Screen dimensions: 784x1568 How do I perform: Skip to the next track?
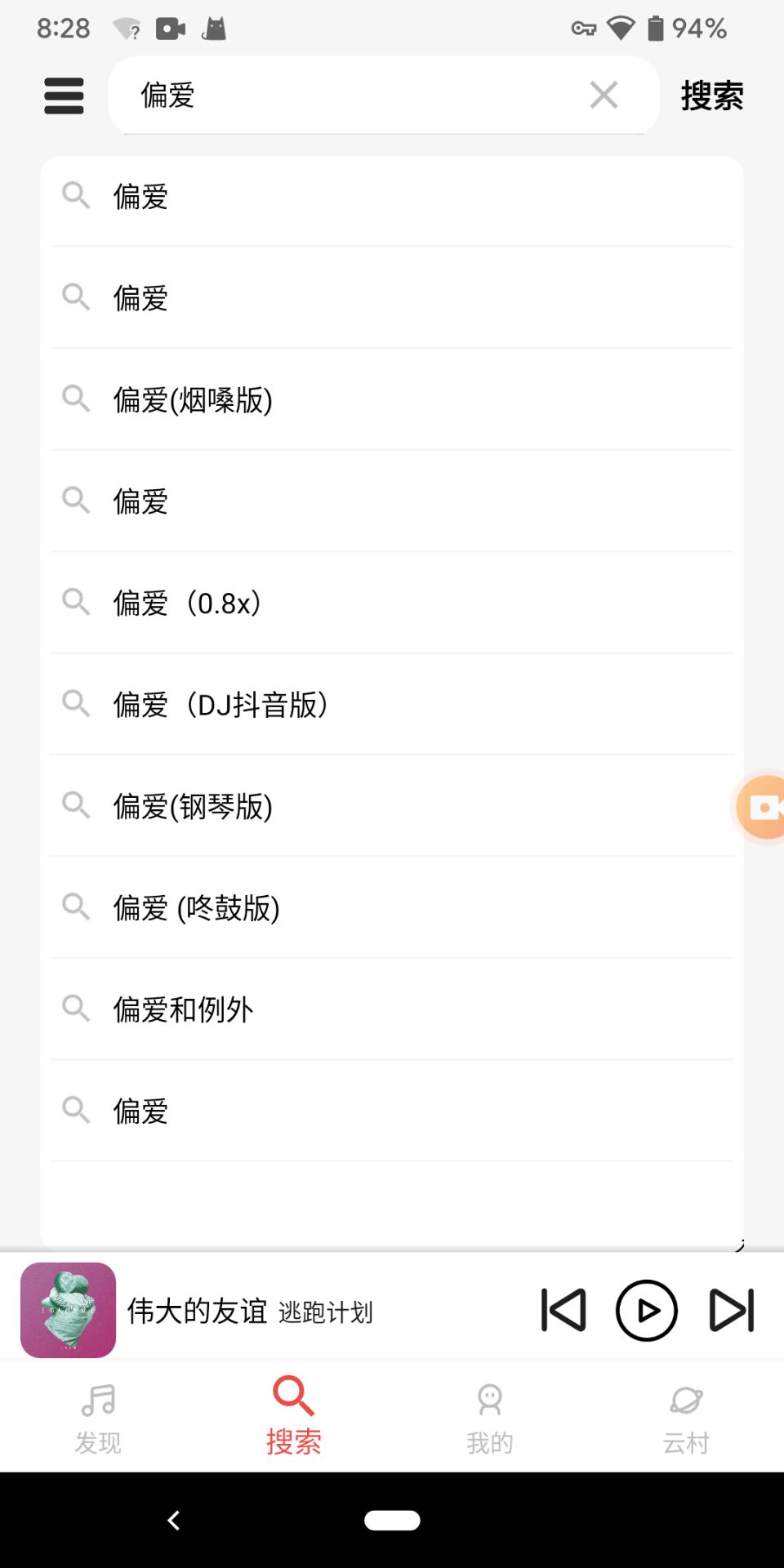732,1310
